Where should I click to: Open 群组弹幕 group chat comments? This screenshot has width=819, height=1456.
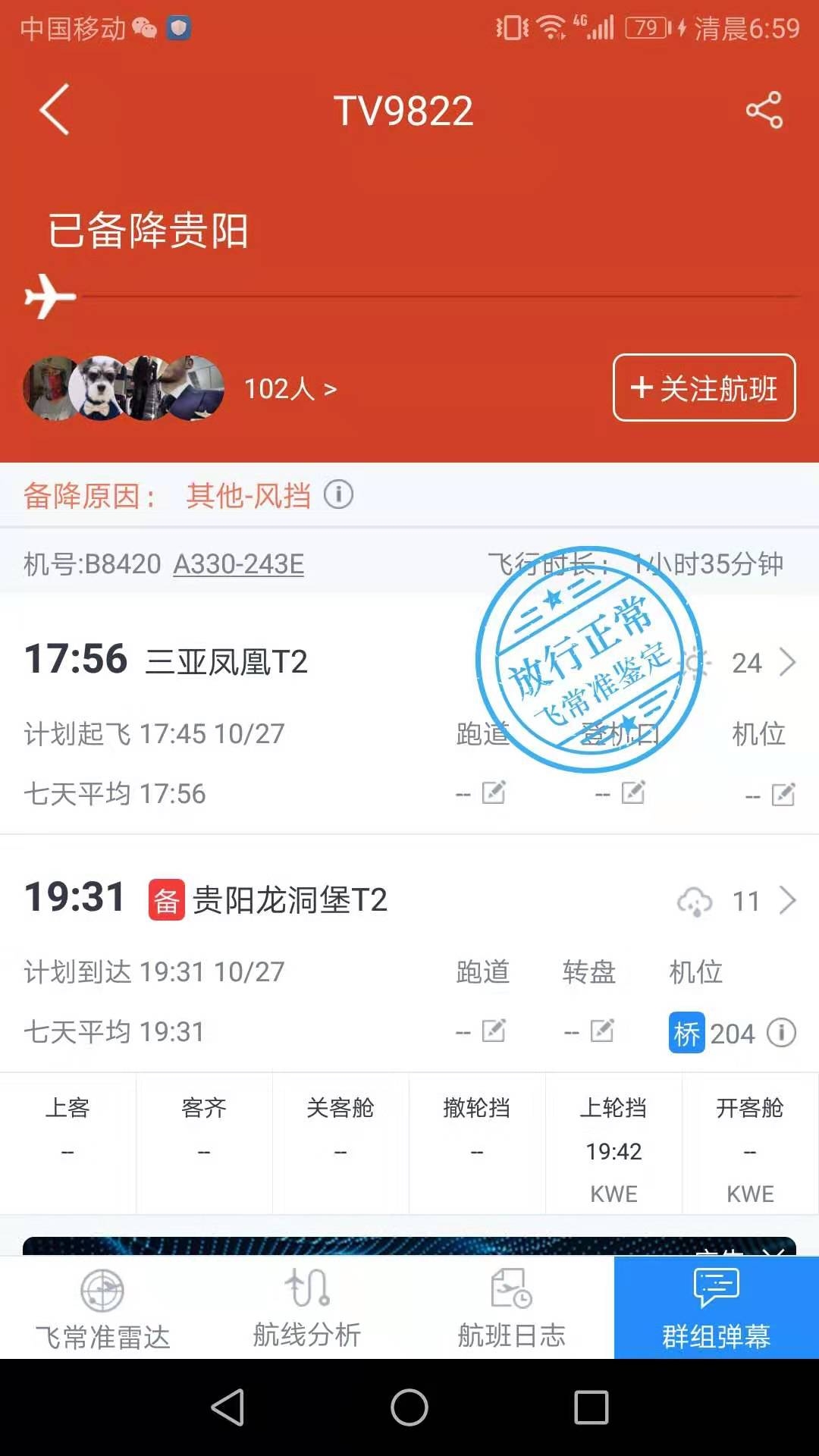pyautogui.click(x=716, y=1307)
